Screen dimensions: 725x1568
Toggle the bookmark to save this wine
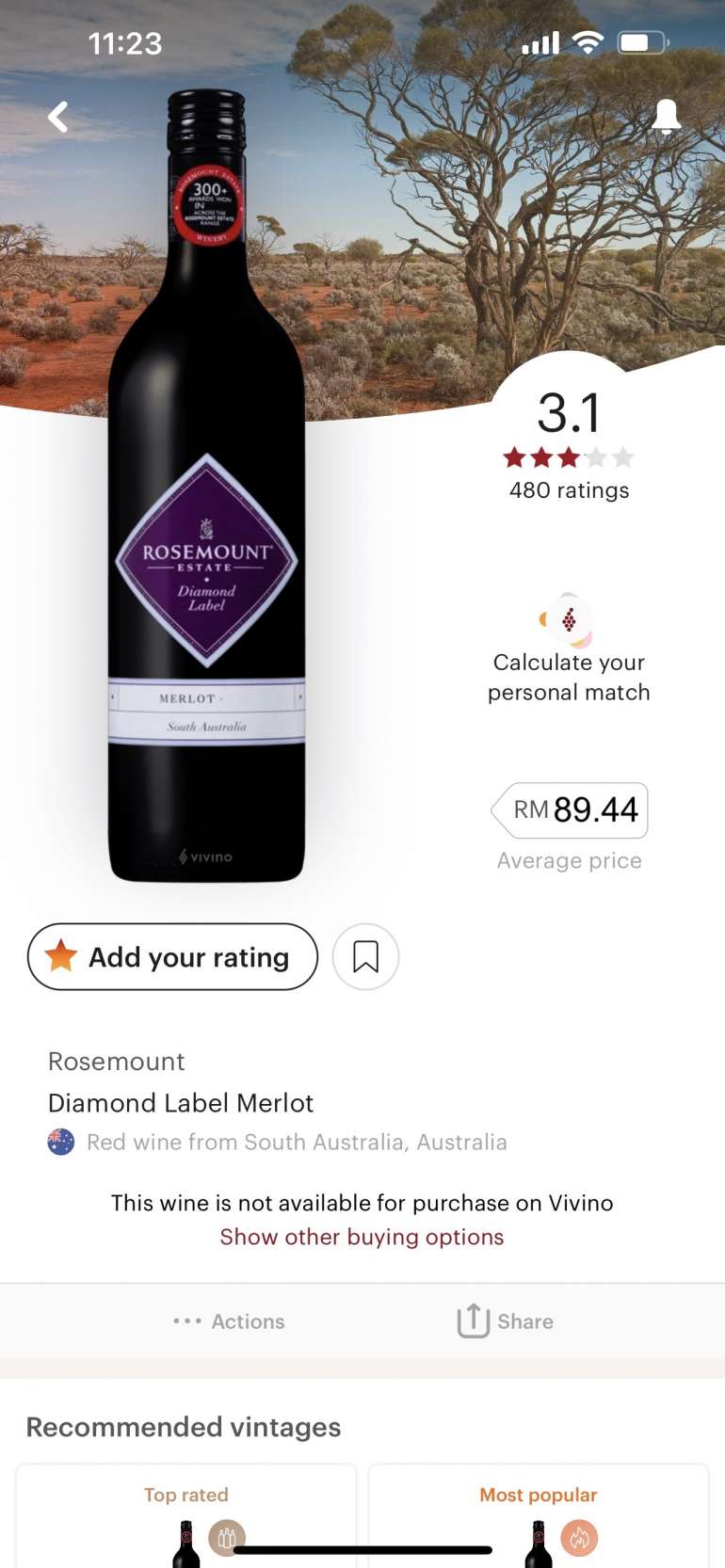(365, 956)
